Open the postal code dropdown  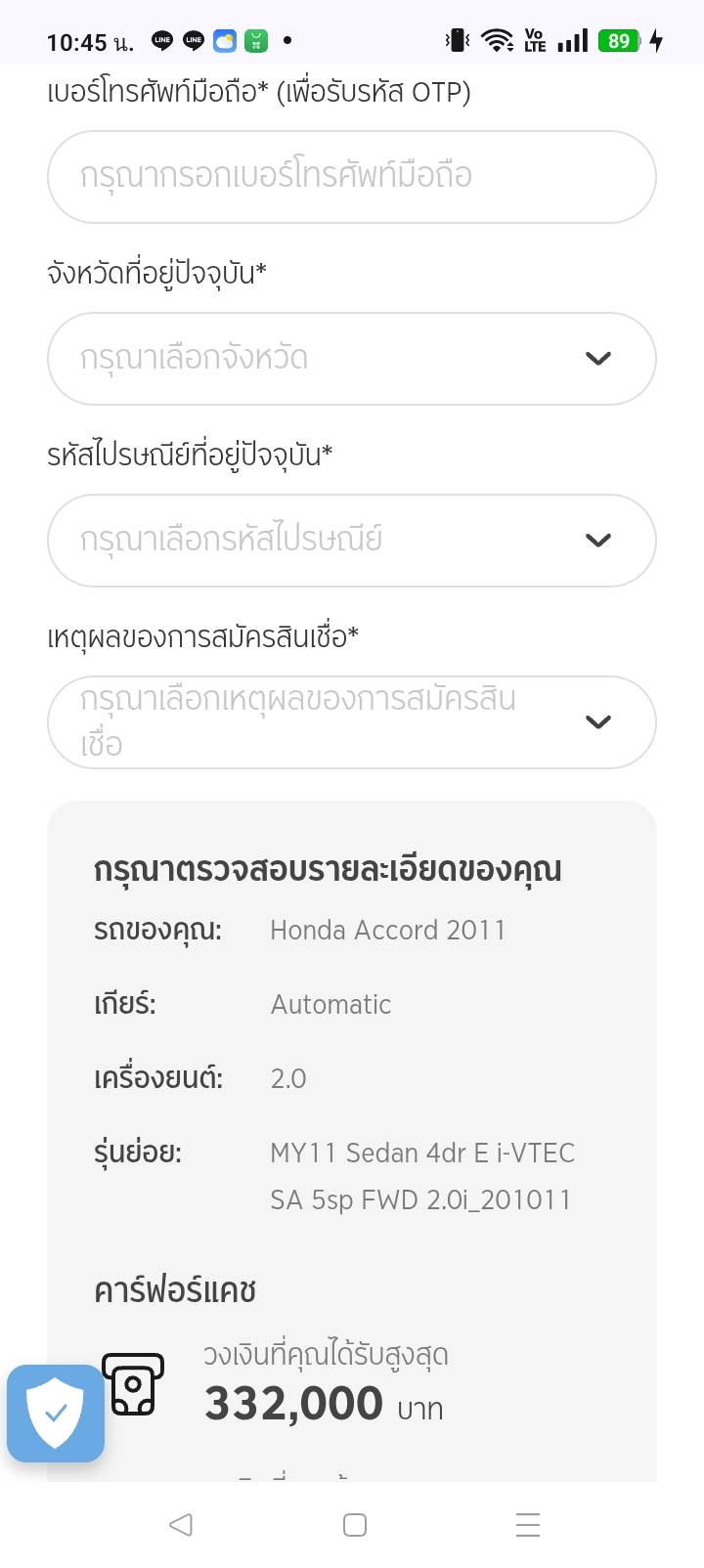click(351, 541)
